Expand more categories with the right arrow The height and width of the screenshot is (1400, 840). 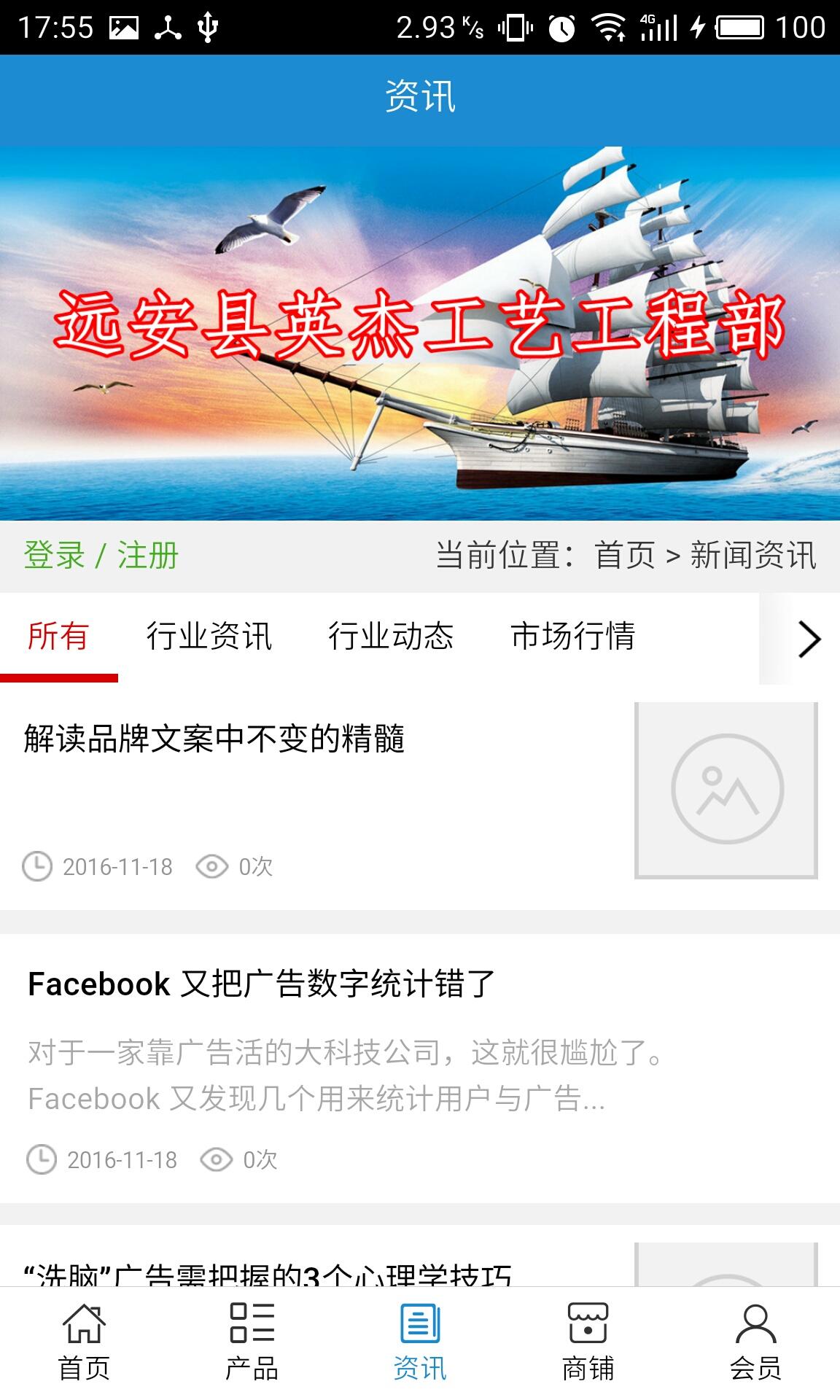[x=808, y=639]
